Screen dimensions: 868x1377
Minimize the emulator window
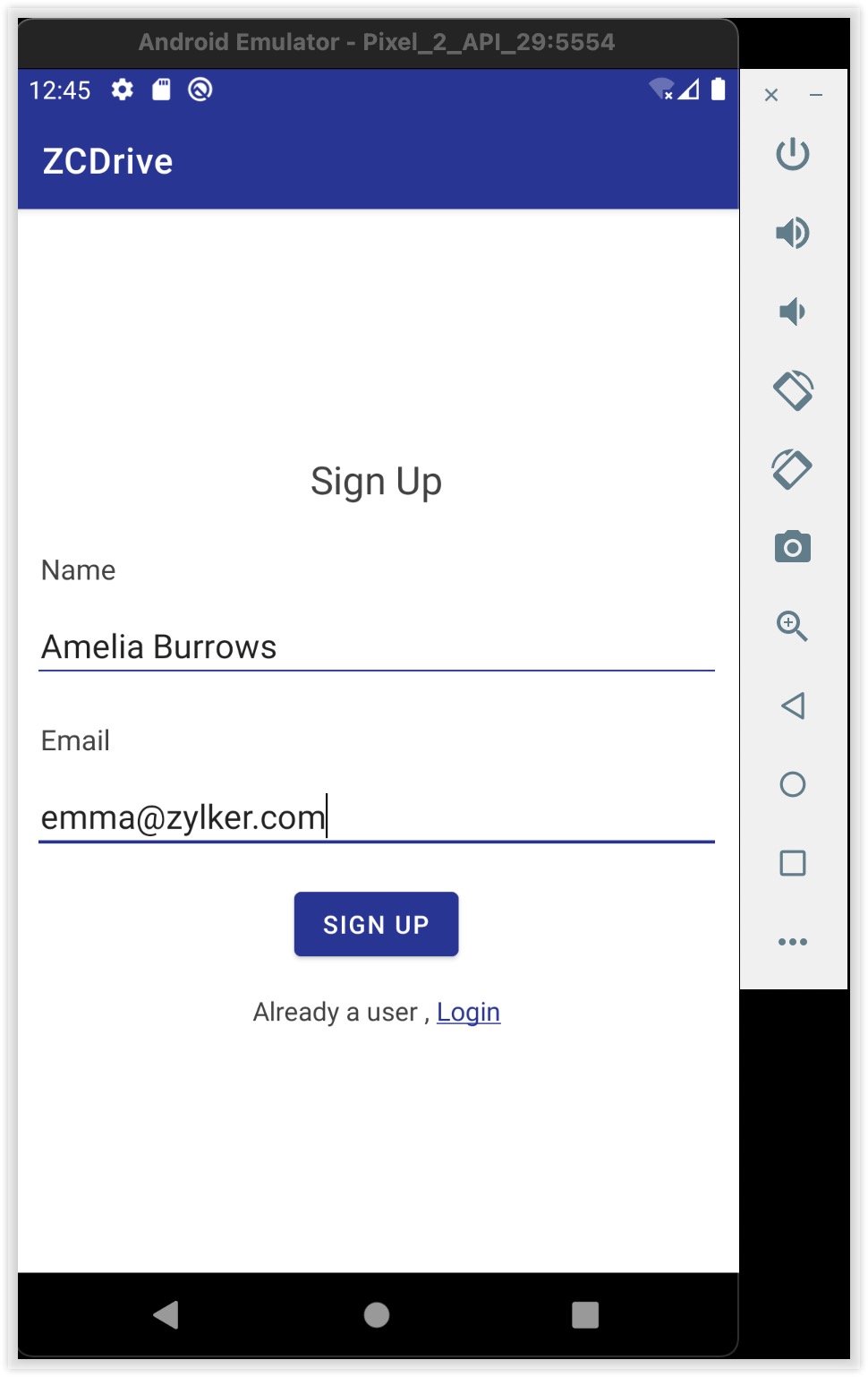tap(816, 95)
